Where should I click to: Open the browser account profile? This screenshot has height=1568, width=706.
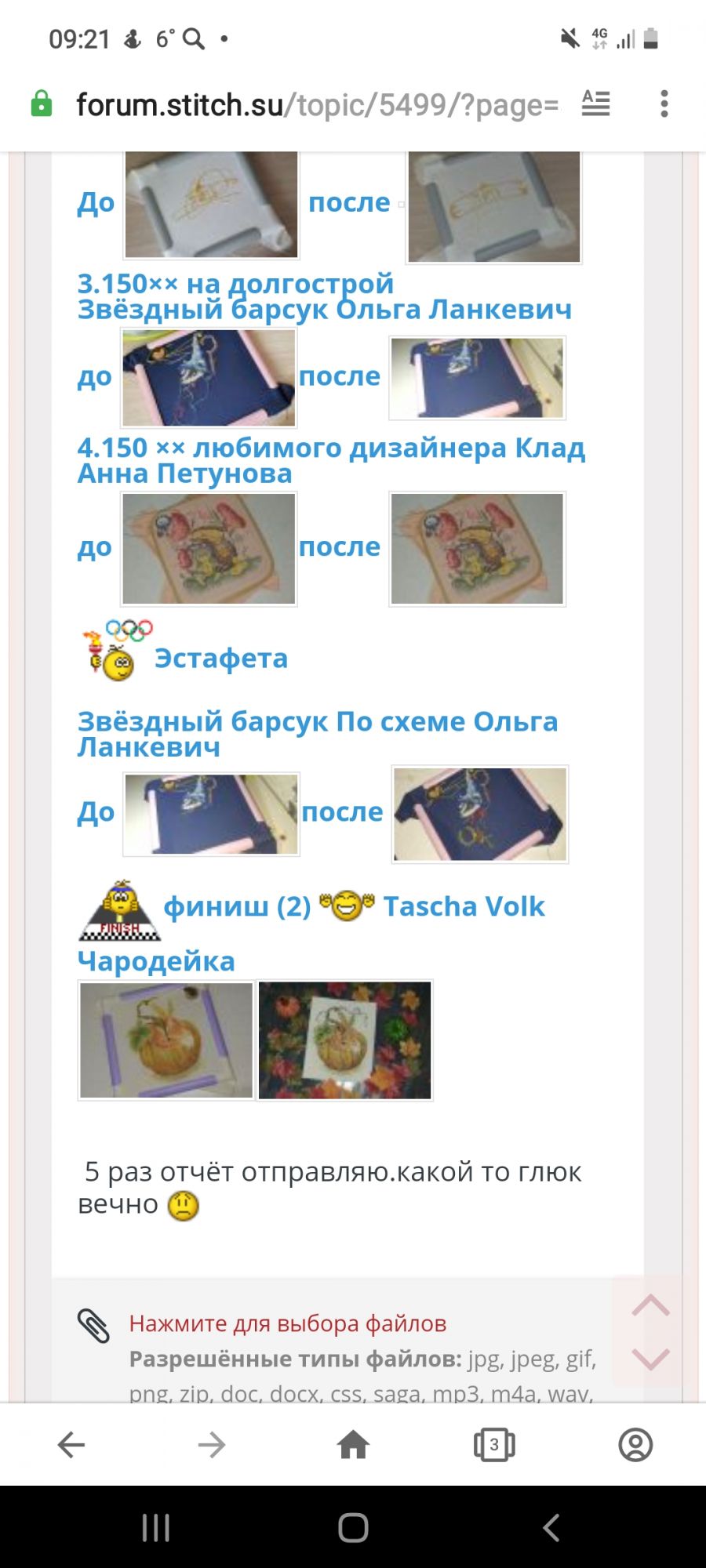[635, 1444]
